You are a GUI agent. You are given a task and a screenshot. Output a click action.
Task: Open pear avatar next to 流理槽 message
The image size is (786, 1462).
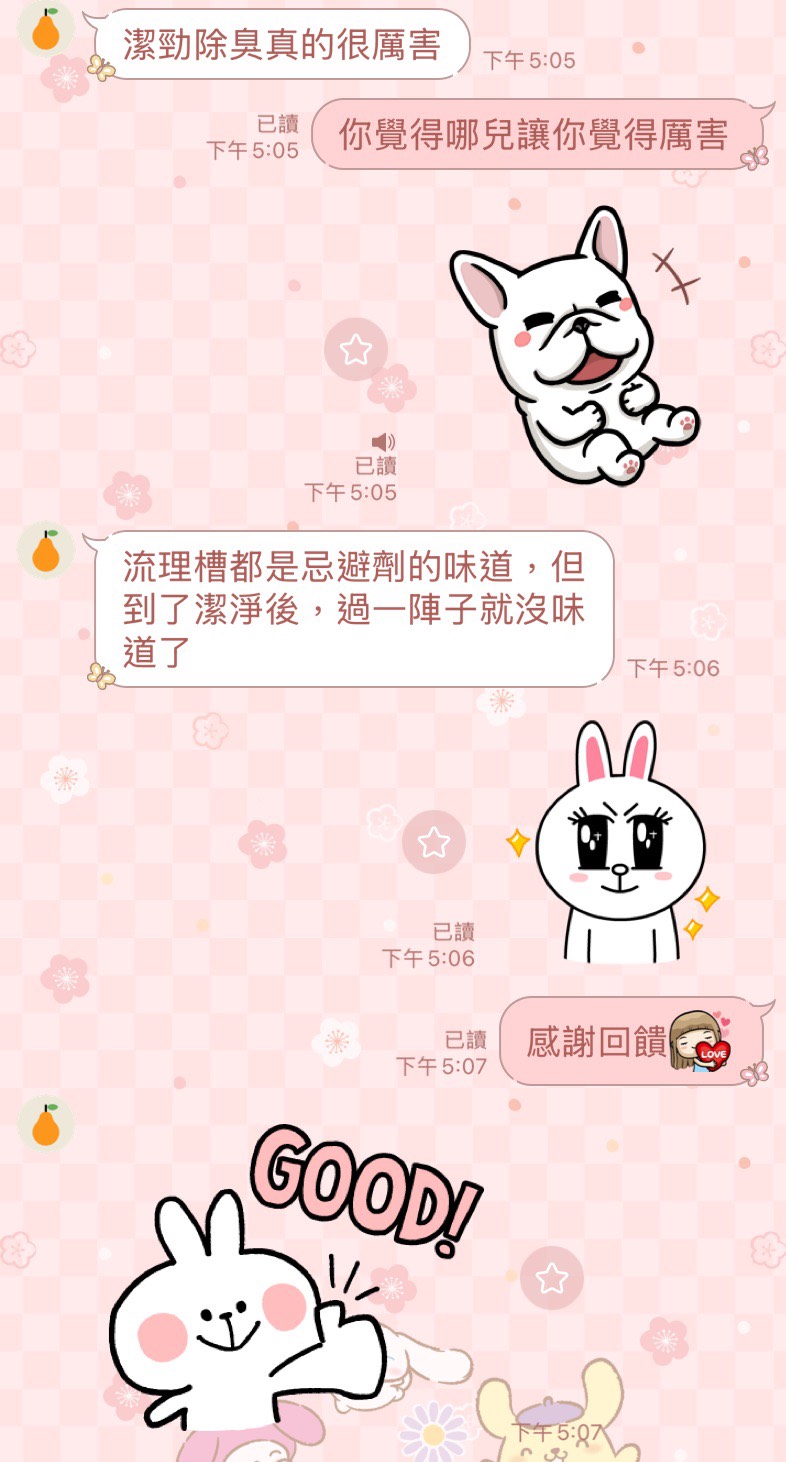(46, 550)
